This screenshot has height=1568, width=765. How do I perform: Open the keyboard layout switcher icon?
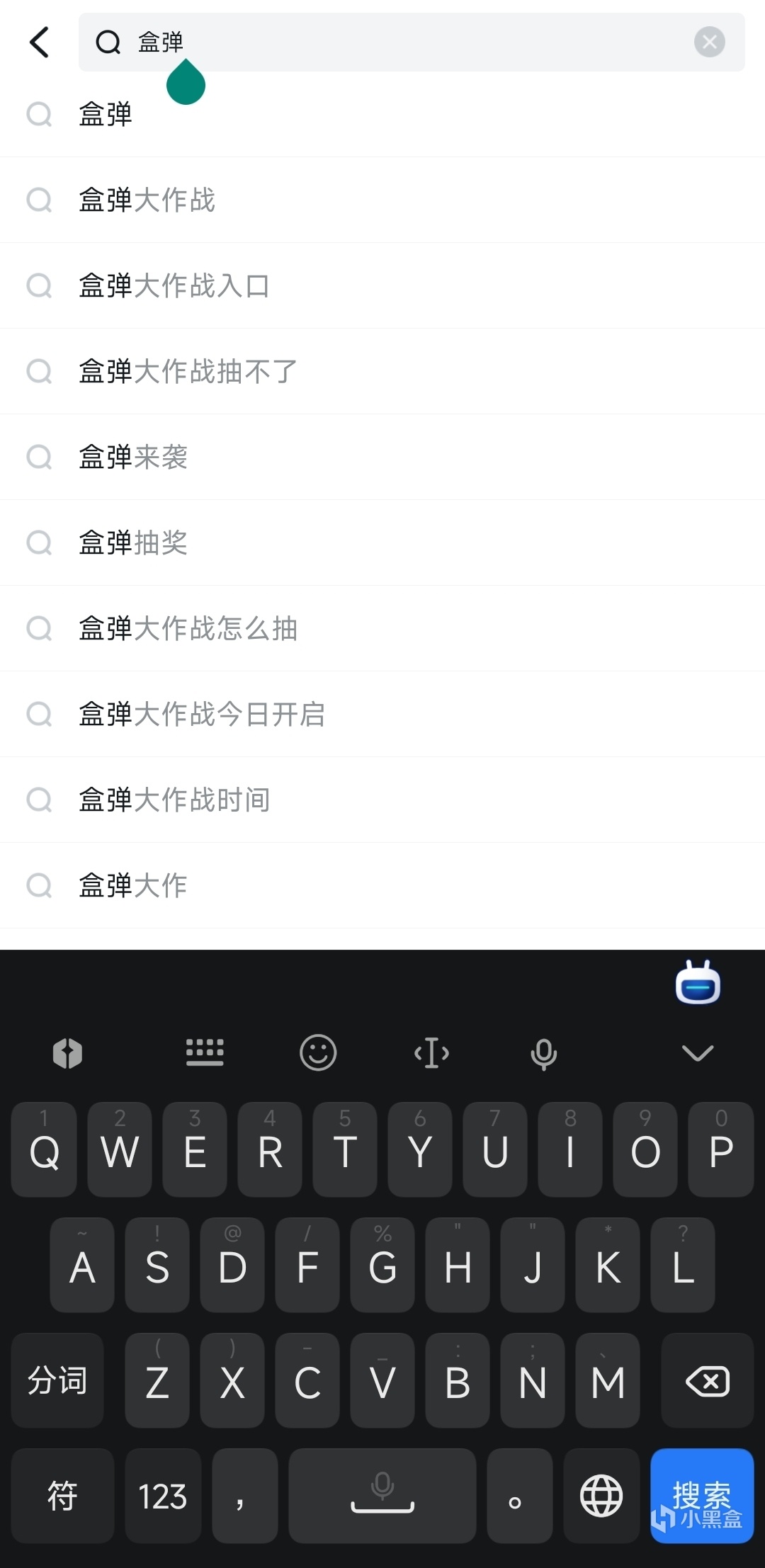[x=205, y=1053]
